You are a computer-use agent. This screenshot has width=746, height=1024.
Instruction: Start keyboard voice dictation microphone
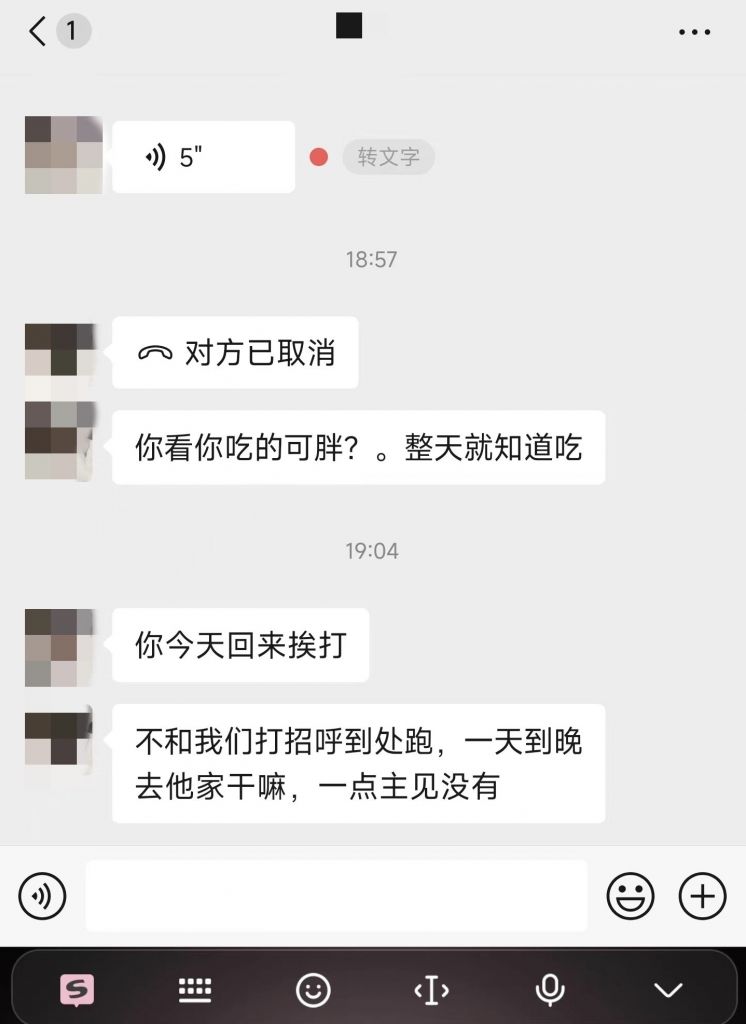coord(549,990)
